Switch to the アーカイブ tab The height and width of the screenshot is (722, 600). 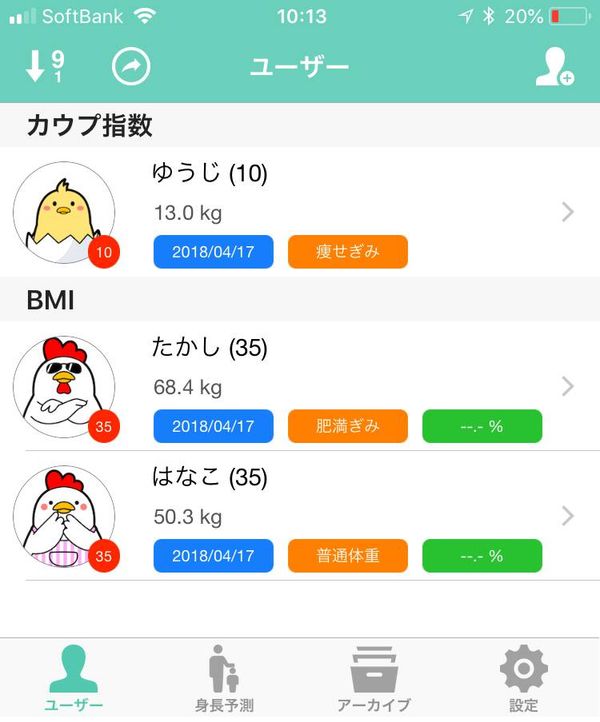(x=374, y=678)
